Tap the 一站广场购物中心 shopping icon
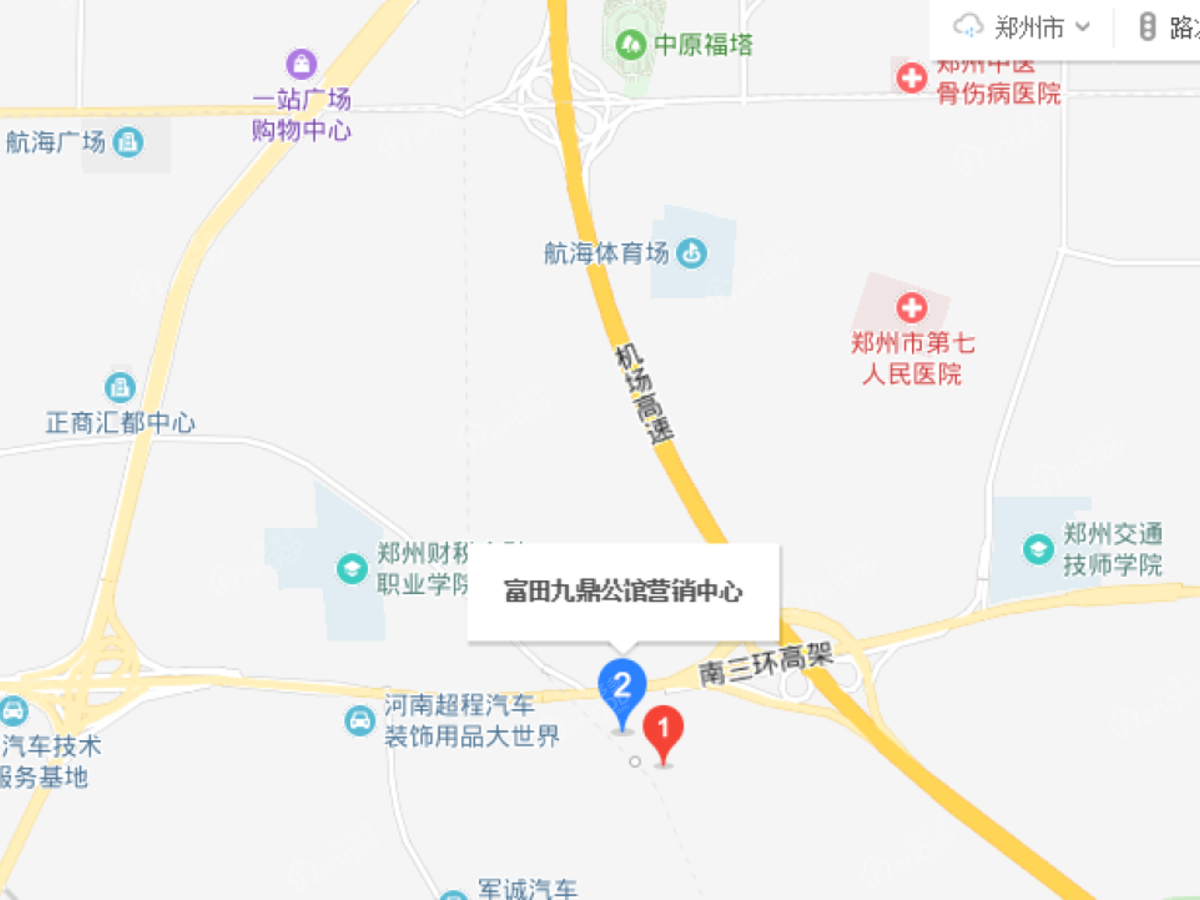1200x900 pixels. (x=300, y=65)
